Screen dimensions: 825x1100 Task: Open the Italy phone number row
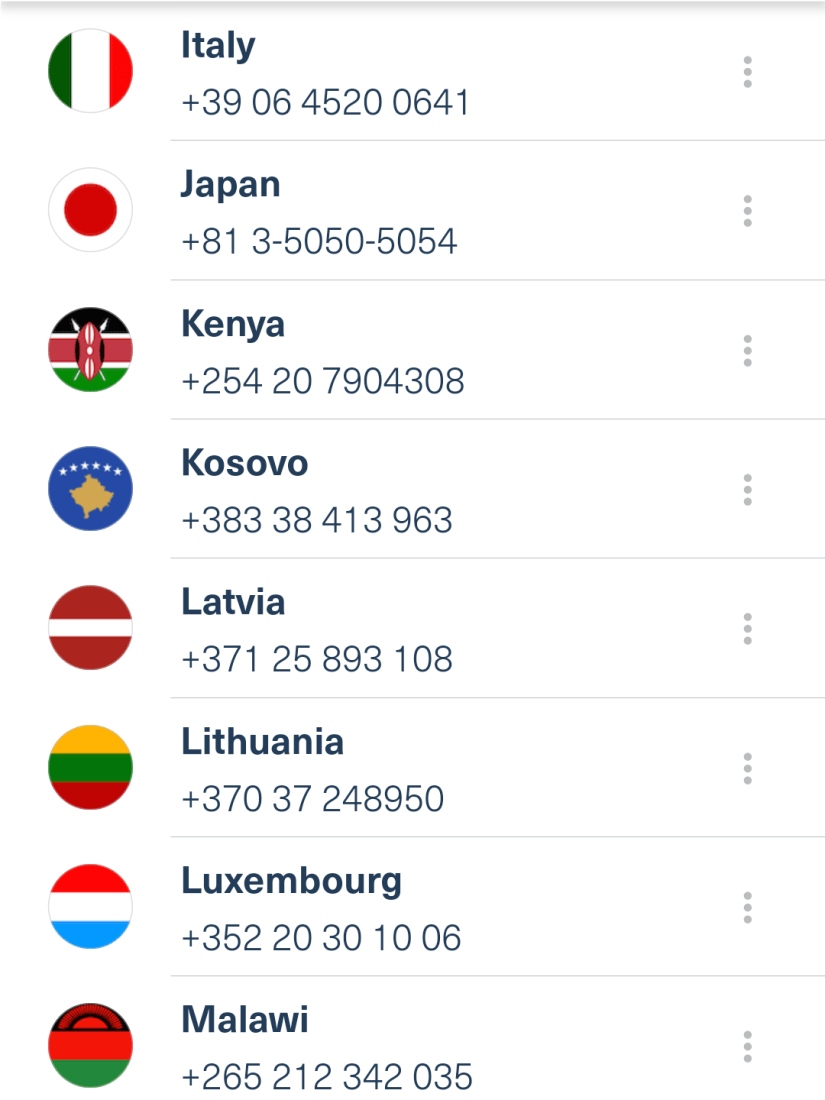click(x=400, y=73)
